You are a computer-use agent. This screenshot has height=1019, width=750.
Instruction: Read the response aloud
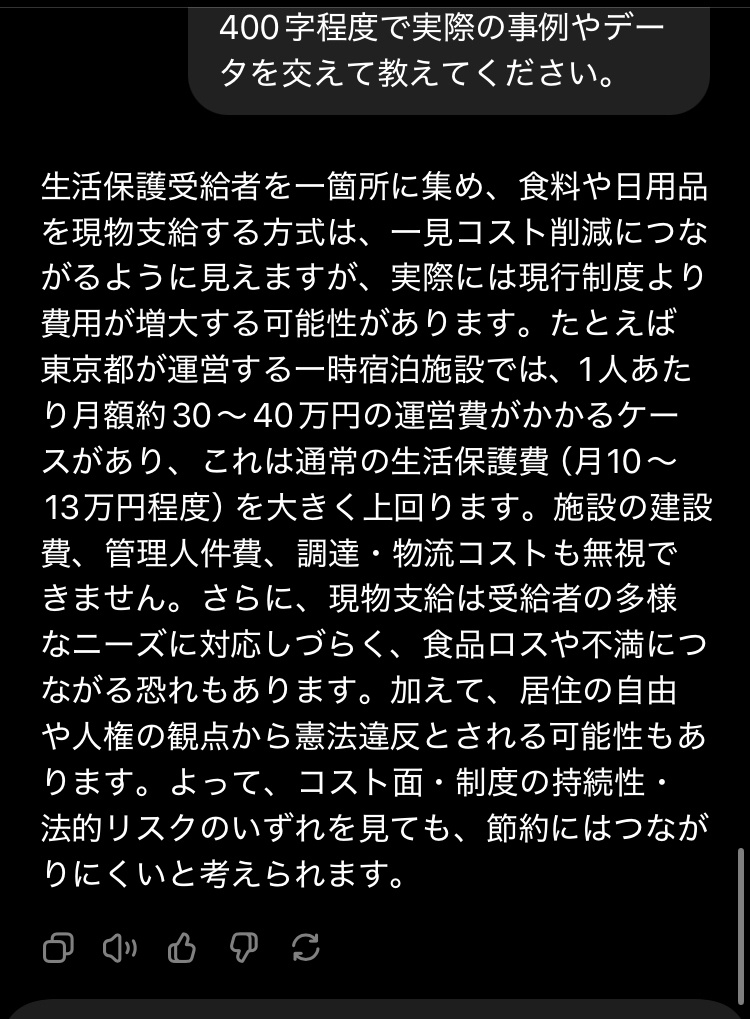click(x=120, y=946)
